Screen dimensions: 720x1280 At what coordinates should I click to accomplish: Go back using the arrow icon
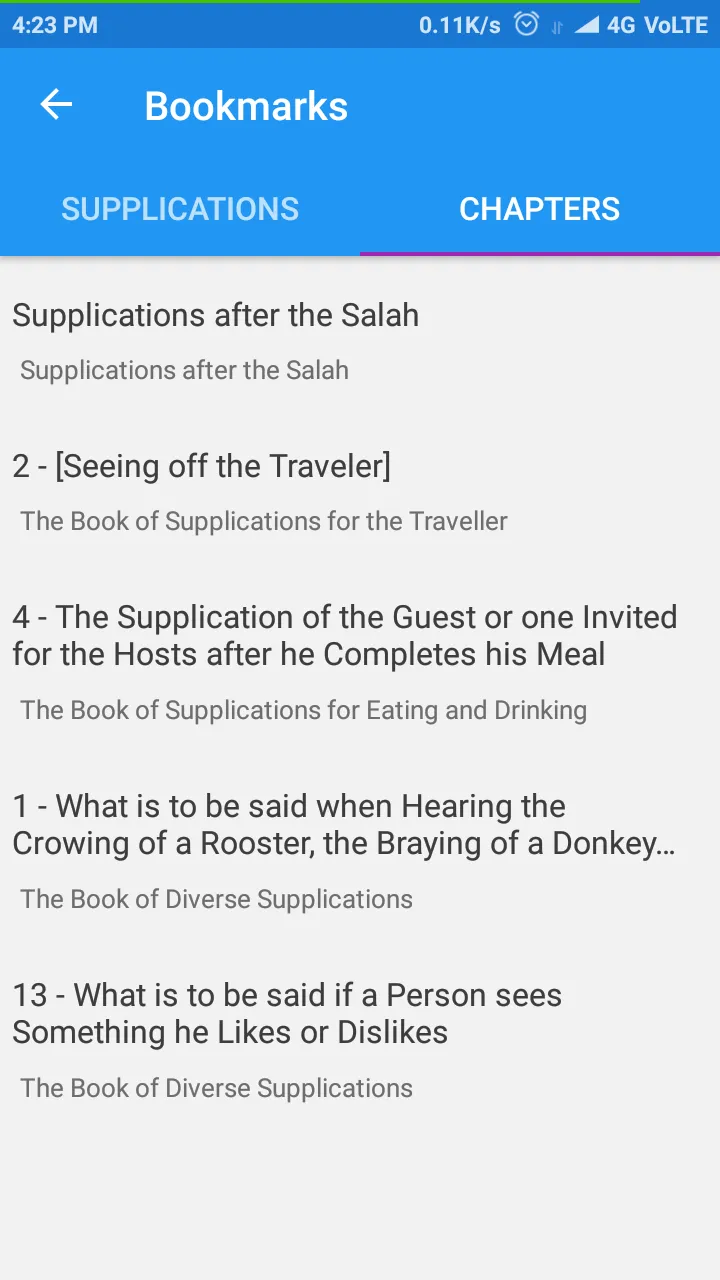click(x=56, y=105)
